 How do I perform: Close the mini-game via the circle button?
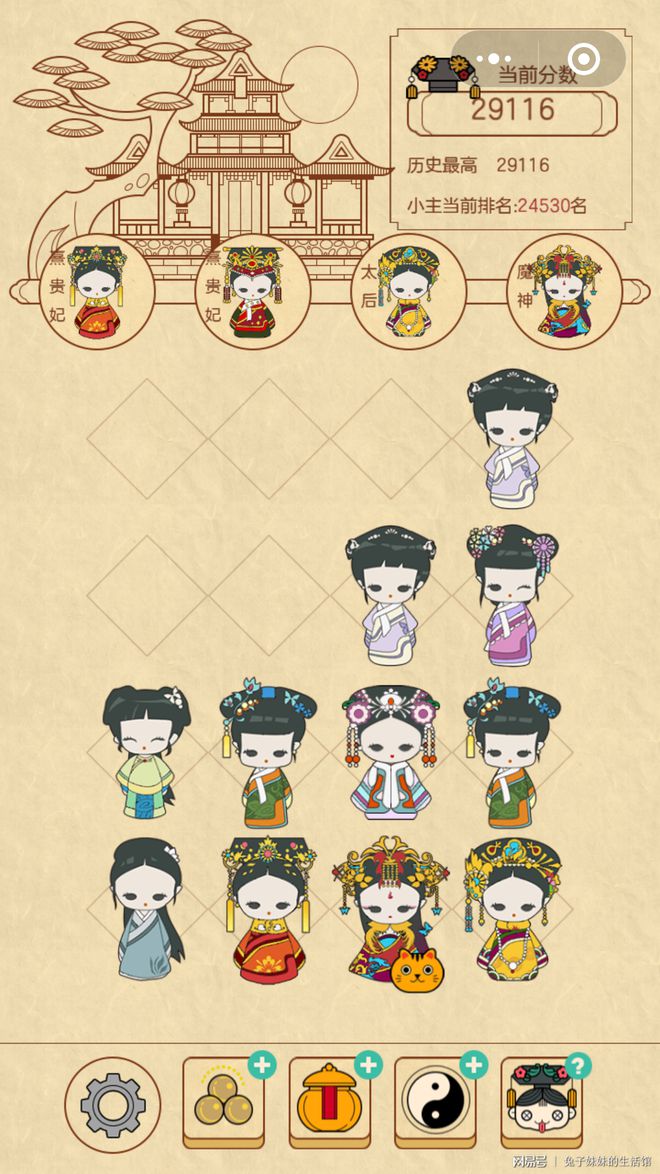point(584,59)
